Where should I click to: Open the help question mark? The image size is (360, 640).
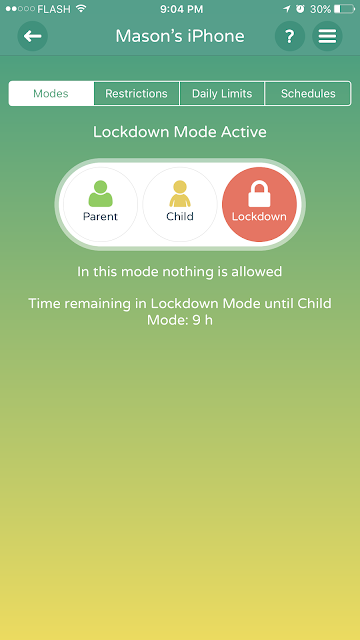[290, 36]
